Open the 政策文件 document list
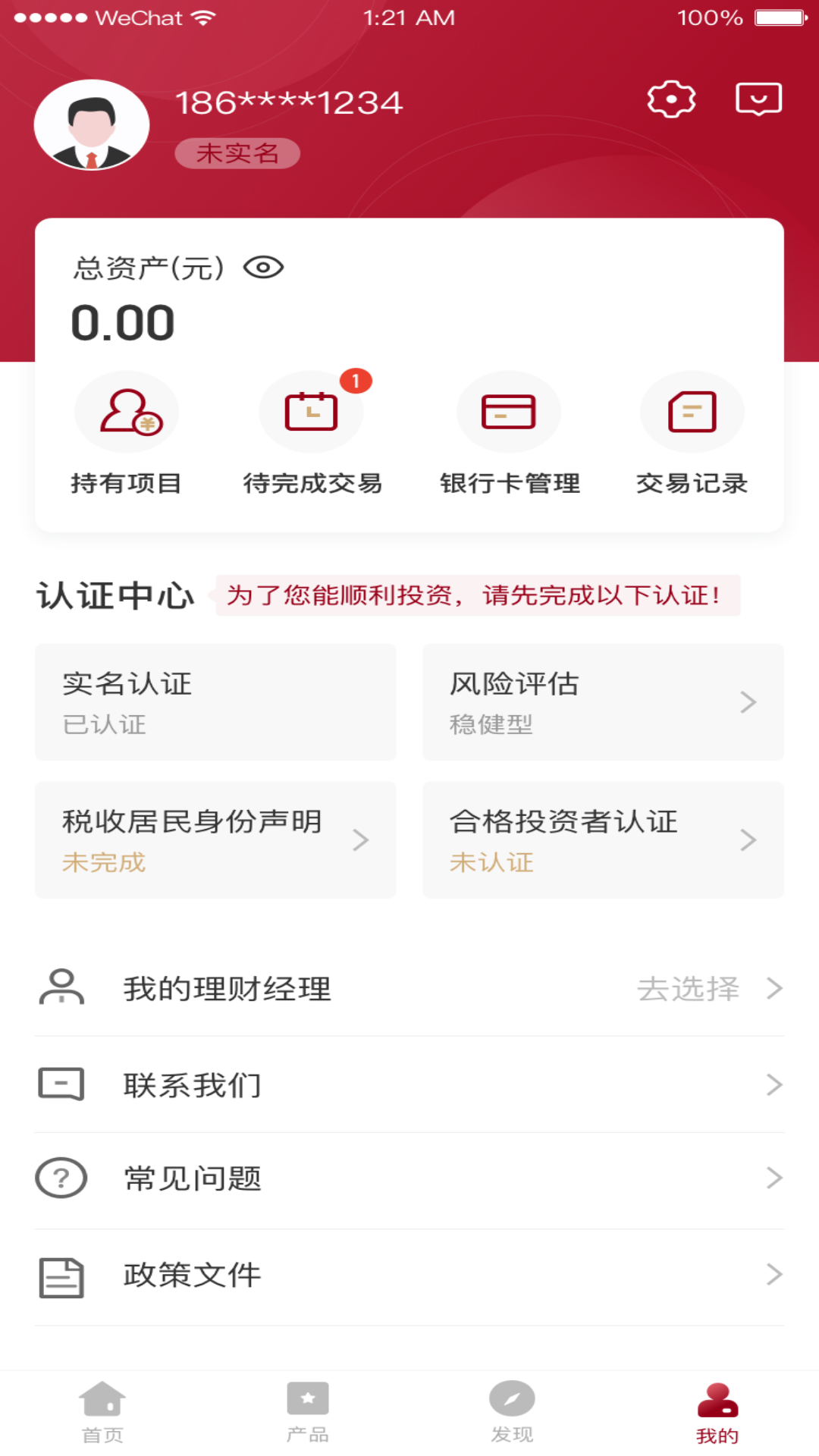Image resolution: width=819 pixels, height=1456 pixels. click(409, 1275)
